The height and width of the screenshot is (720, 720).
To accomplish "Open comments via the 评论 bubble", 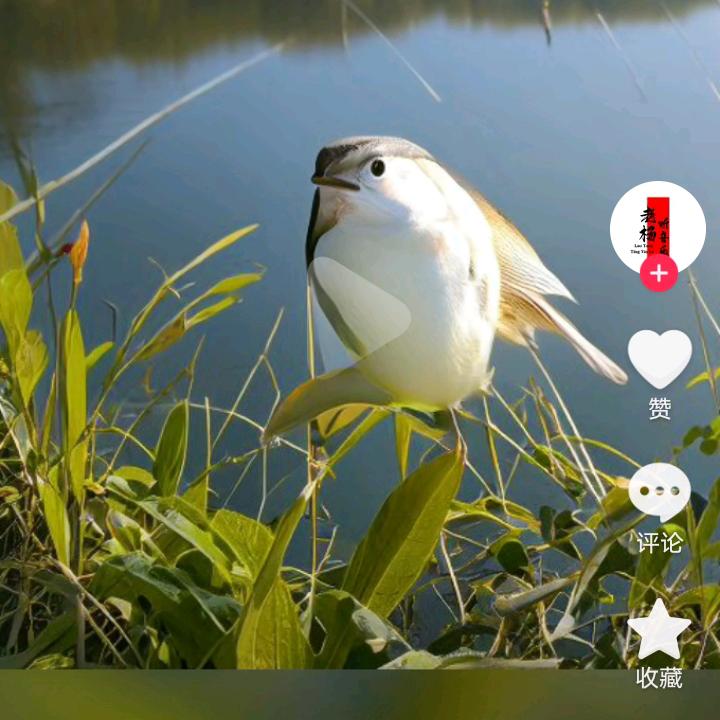I will 659,492.
